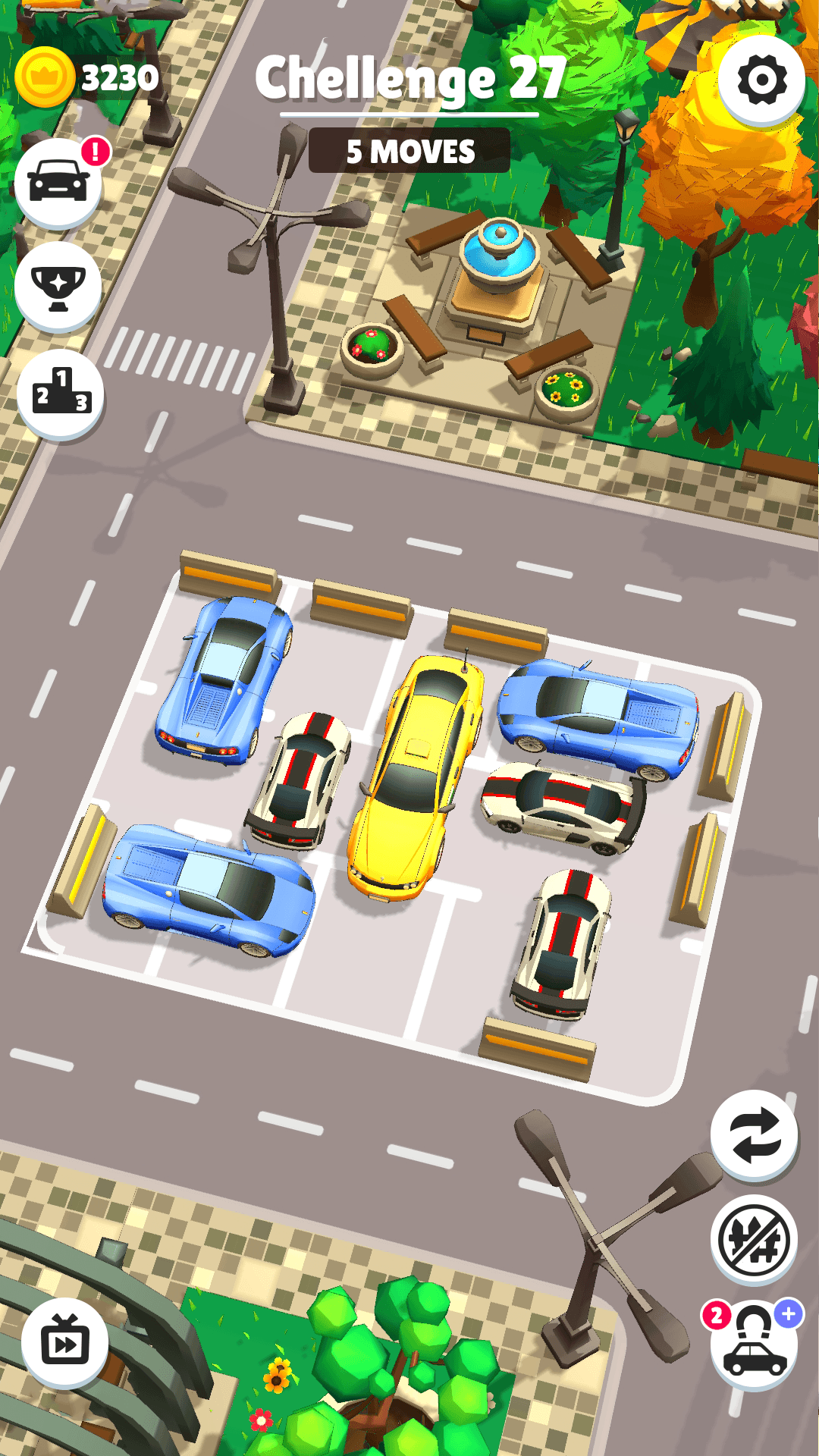The height and width of the screenshot is (1456, 819).
Task: Watch a video ad to skip
Action: (x=65, y=1343)
